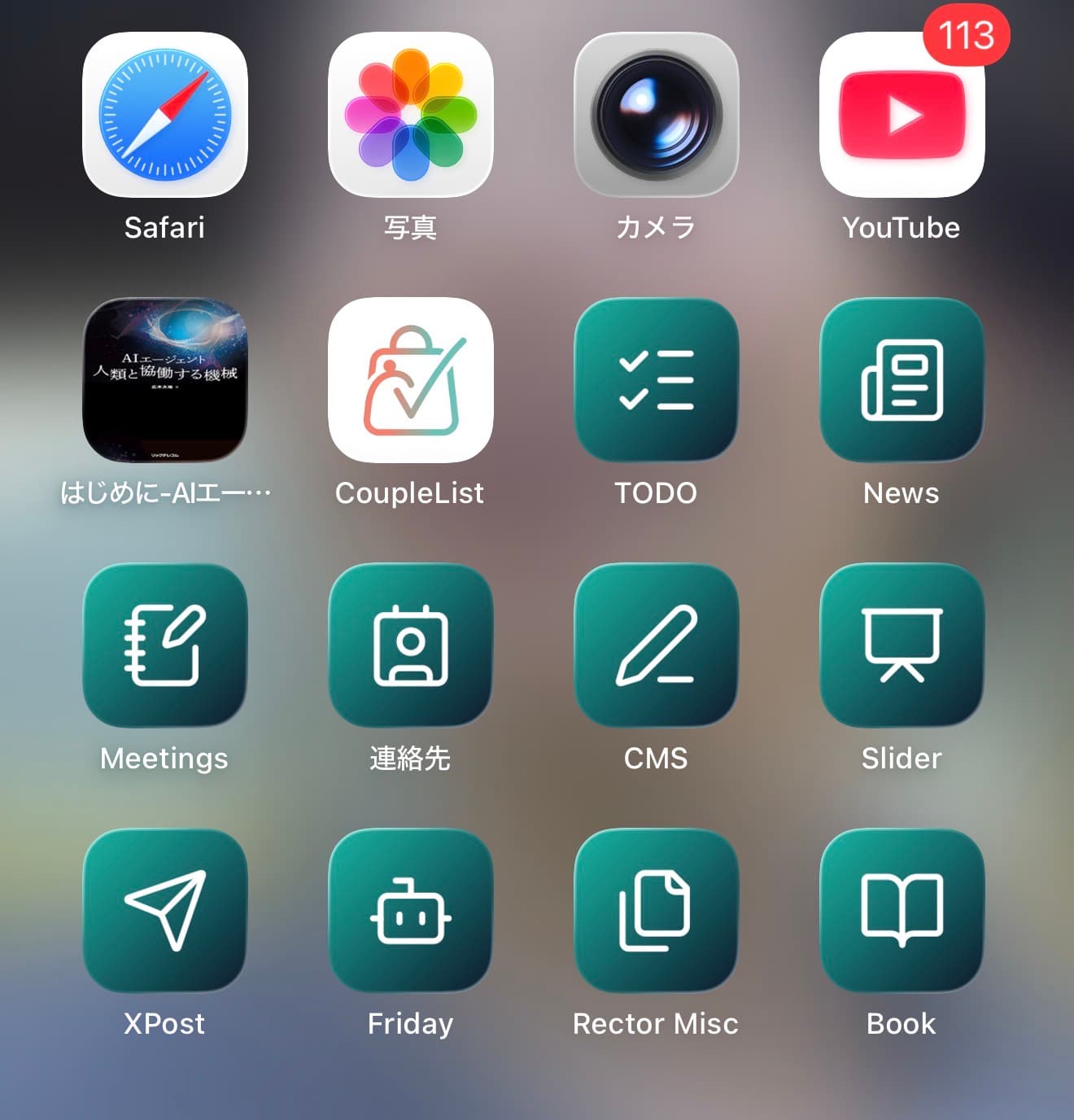Image resolution: width=1074 pixels, height=1120 pixels.
Task: Open the 連絡先 contacts app
Action: [410, 645]
